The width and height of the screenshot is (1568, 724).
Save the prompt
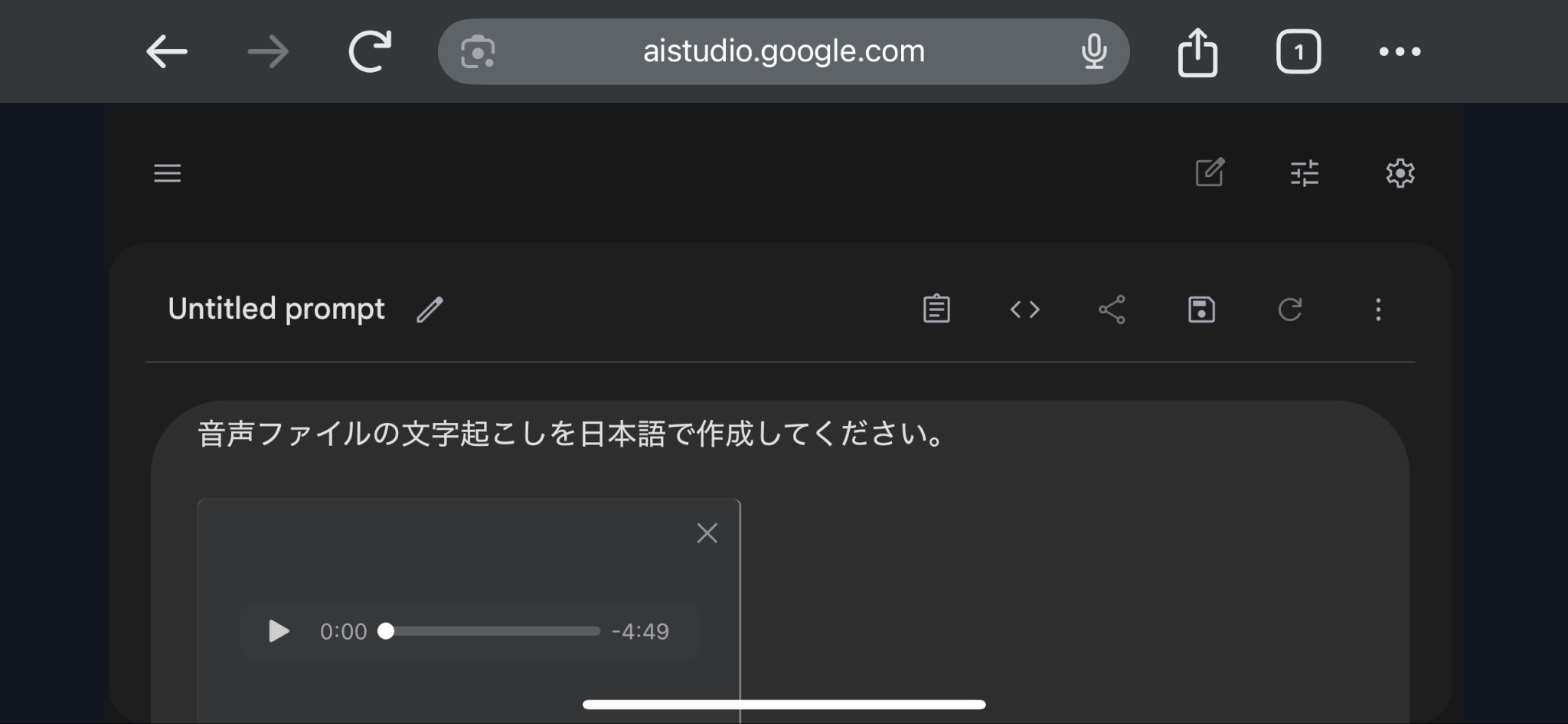tap(1201, 310)
